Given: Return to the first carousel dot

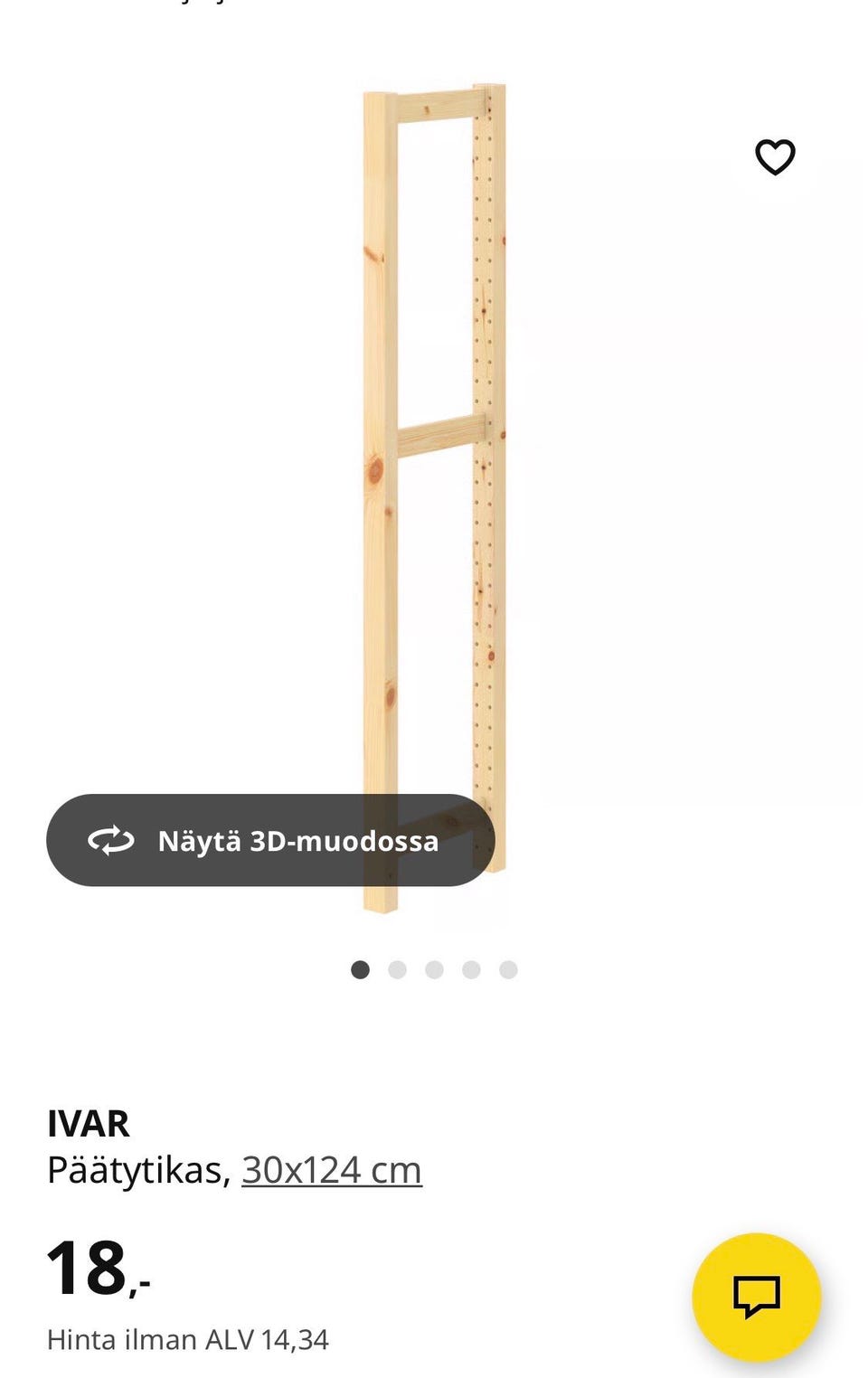Looking at the screenshot, I should pyautogui.click(x=359, y=968).
